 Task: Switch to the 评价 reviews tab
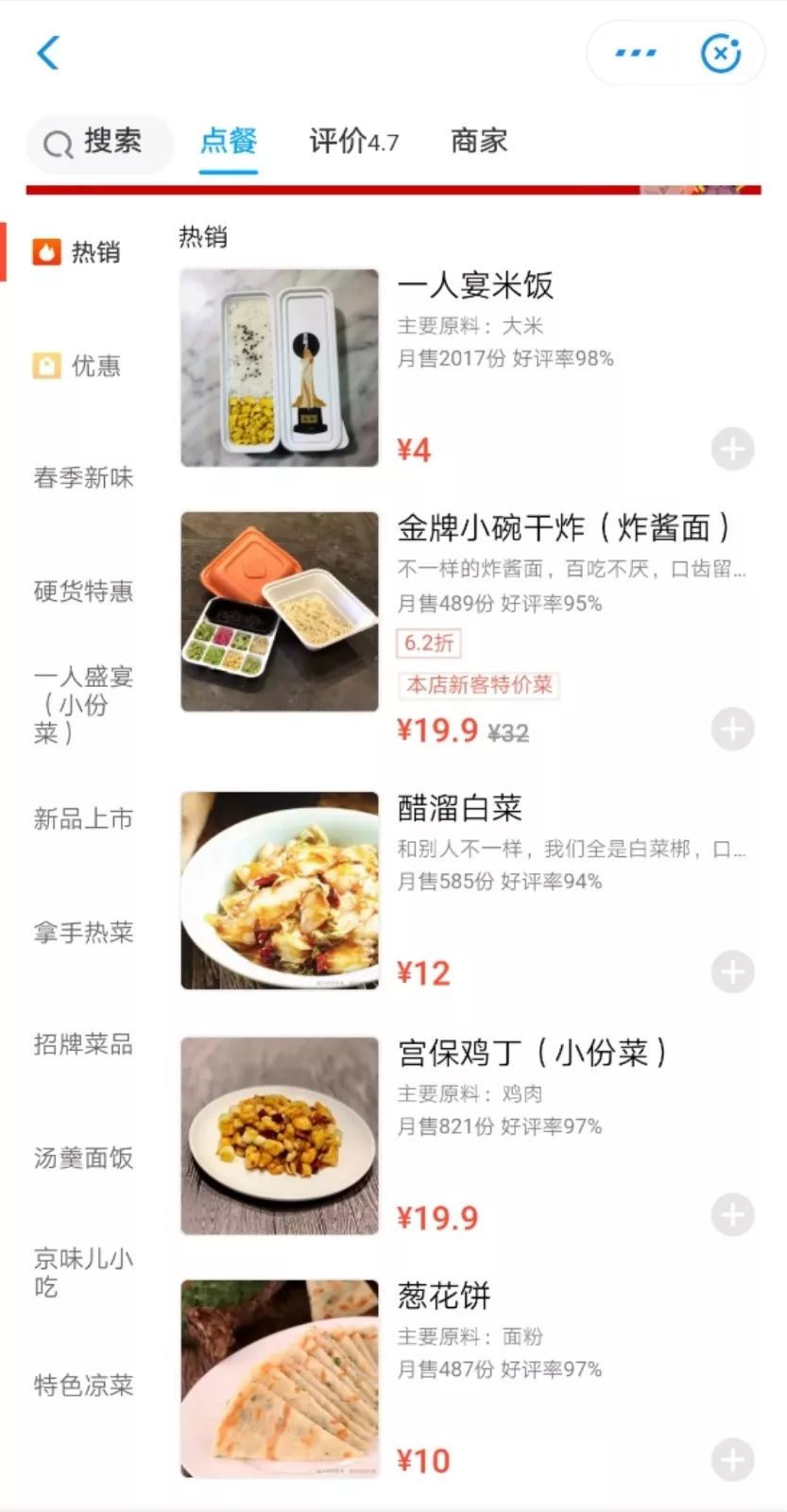point(352,142)
